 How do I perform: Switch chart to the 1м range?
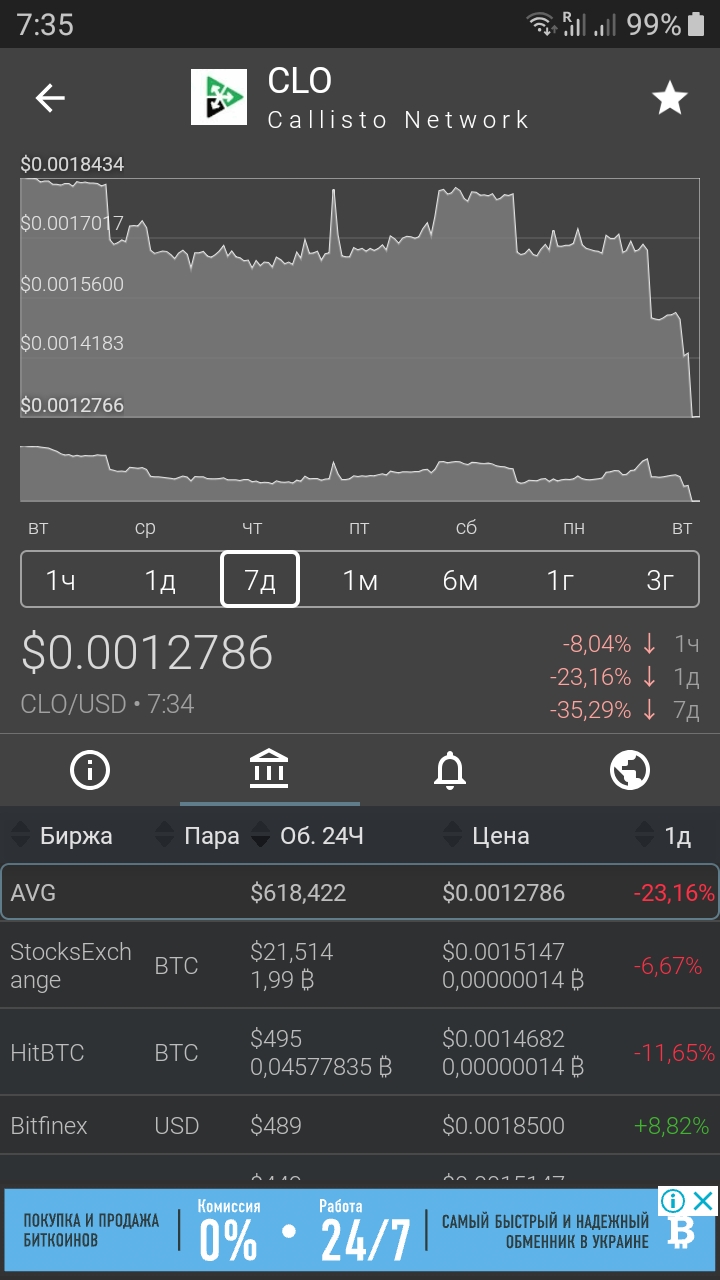(360, 580)
